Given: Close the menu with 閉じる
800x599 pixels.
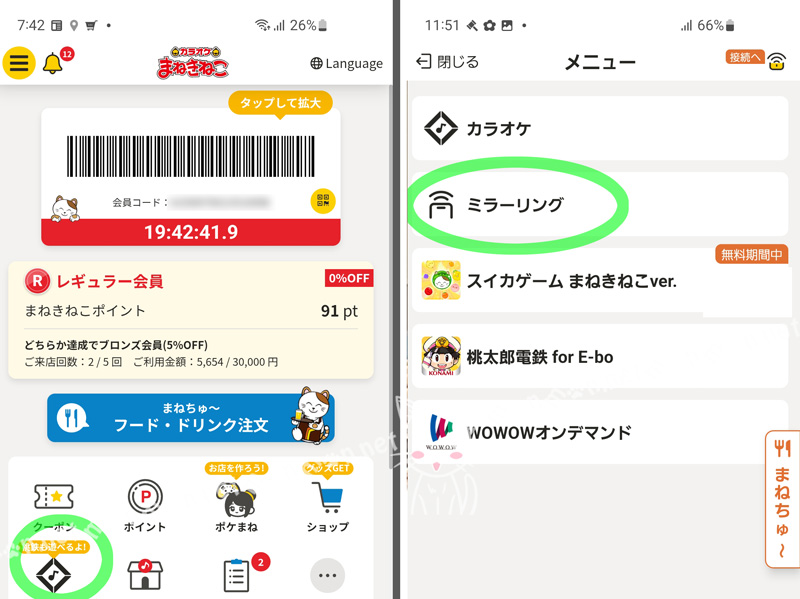Looking at the screenshot, I should tap(447, 62).
